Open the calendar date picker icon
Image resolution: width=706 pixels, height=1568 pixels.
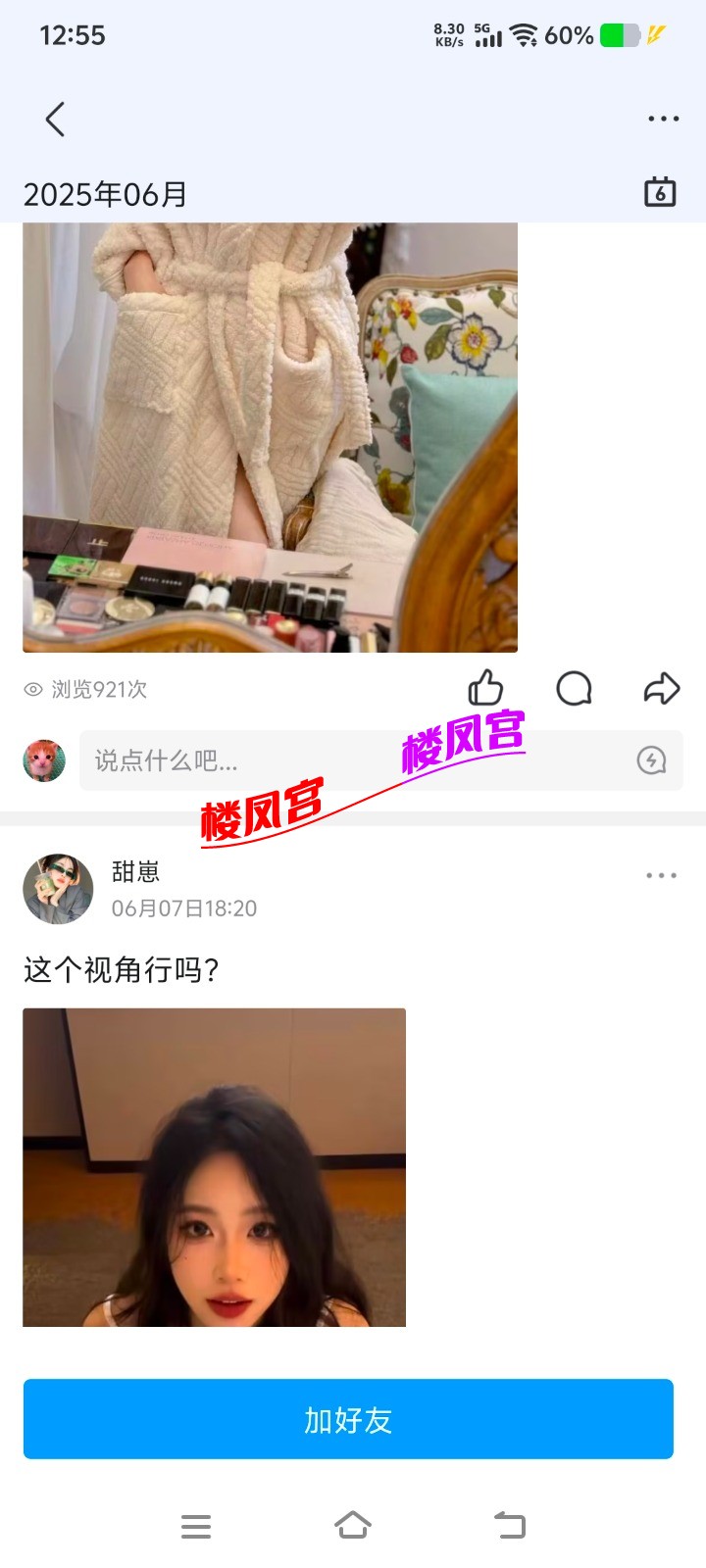pyautogui.click(x=660, y=192)
